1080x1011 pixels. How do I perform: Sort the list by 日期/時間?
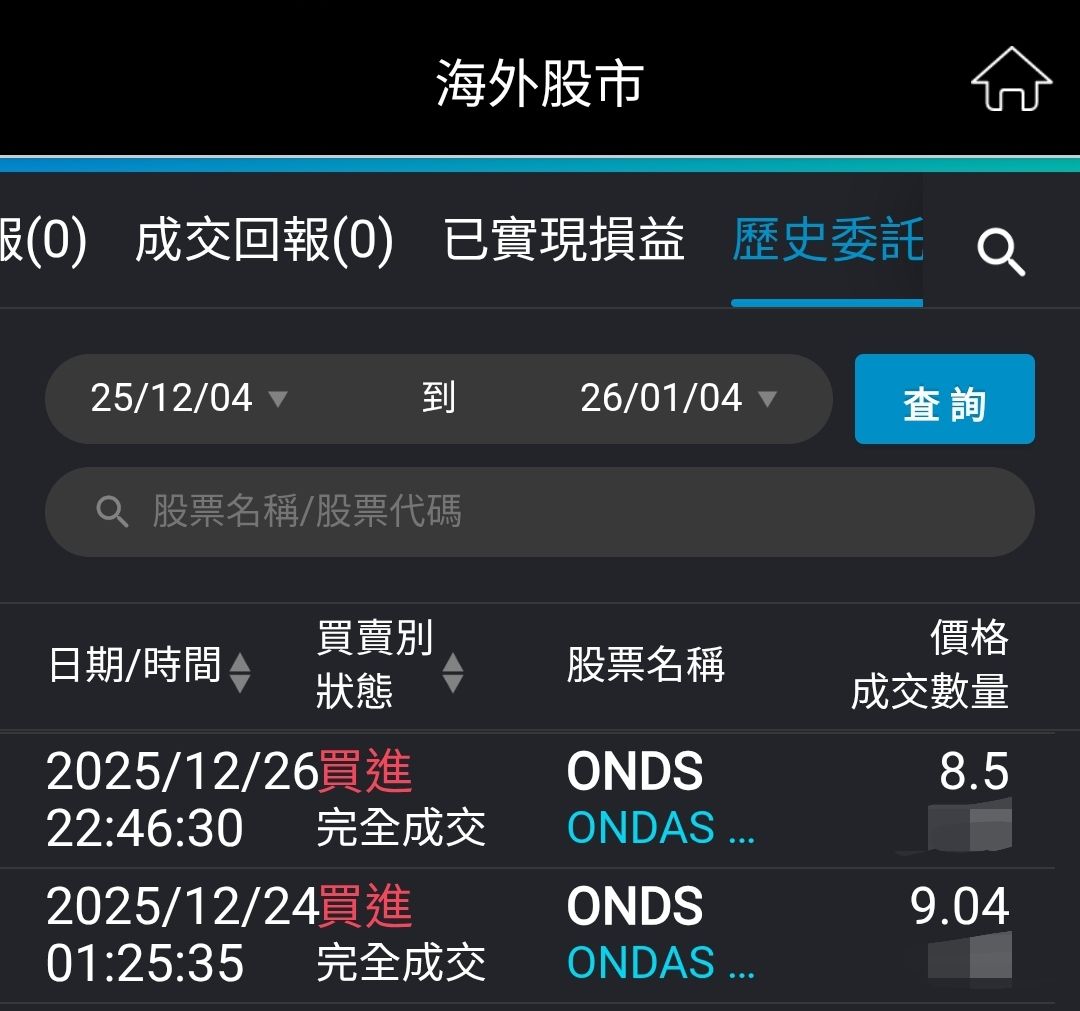click(x=150, y=666)
